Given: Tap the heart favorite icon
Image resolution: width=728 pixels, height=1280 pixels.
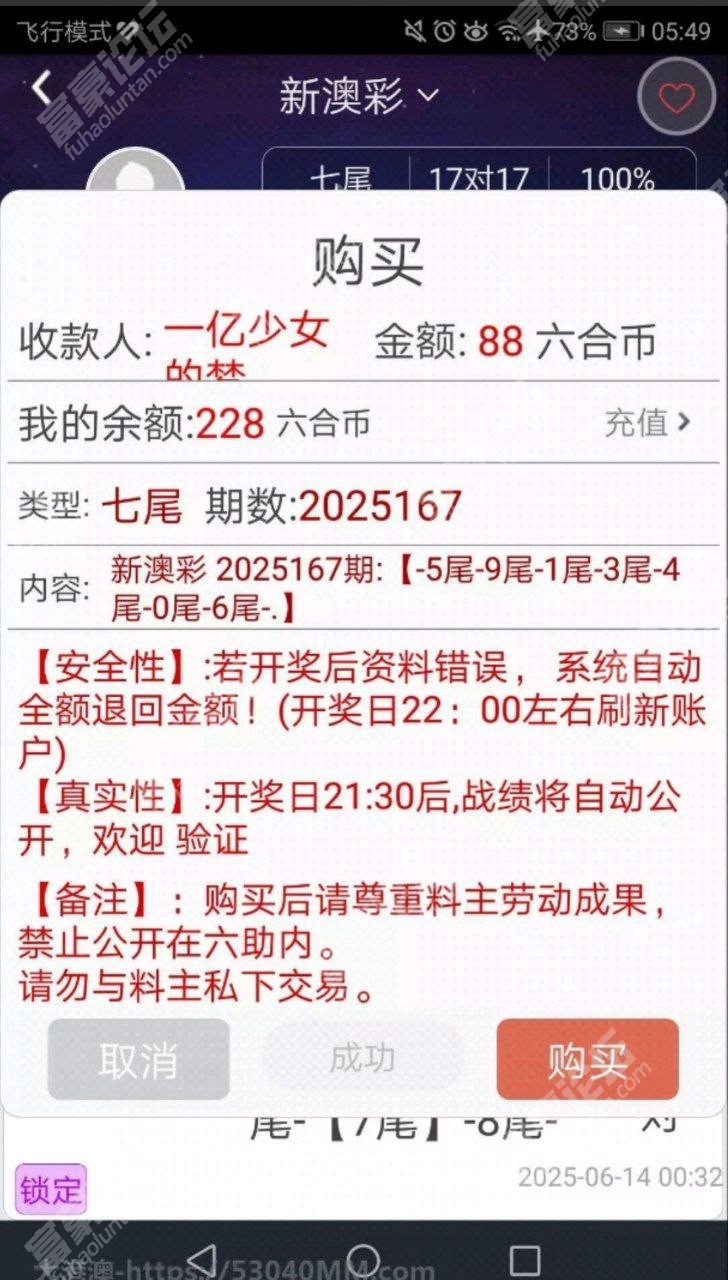Looking at the screenshot, I should point(676,97).
